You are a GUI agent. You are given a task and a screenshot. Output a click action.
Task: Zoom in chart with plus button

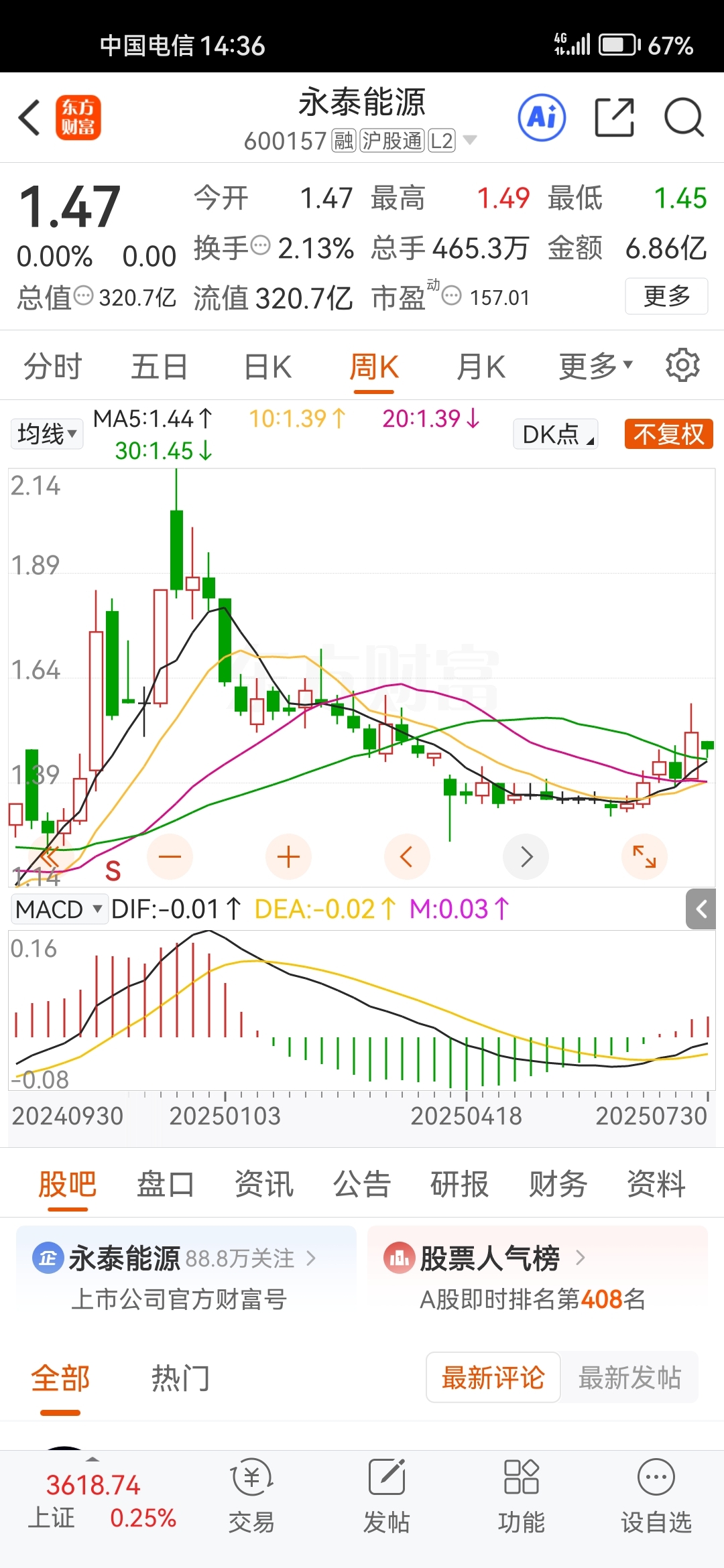click(288, 856)
